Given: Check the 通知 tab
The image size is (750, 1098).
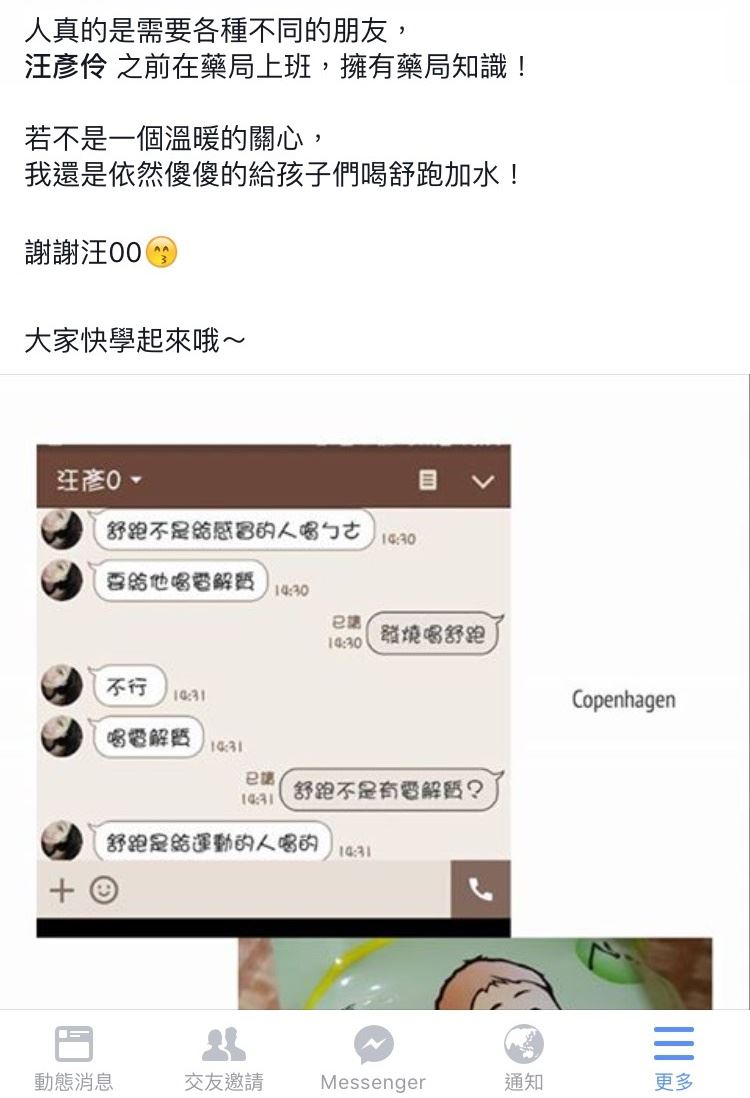Looking at the screenshot, I should pyautogui.click(x=523, y=1056).
